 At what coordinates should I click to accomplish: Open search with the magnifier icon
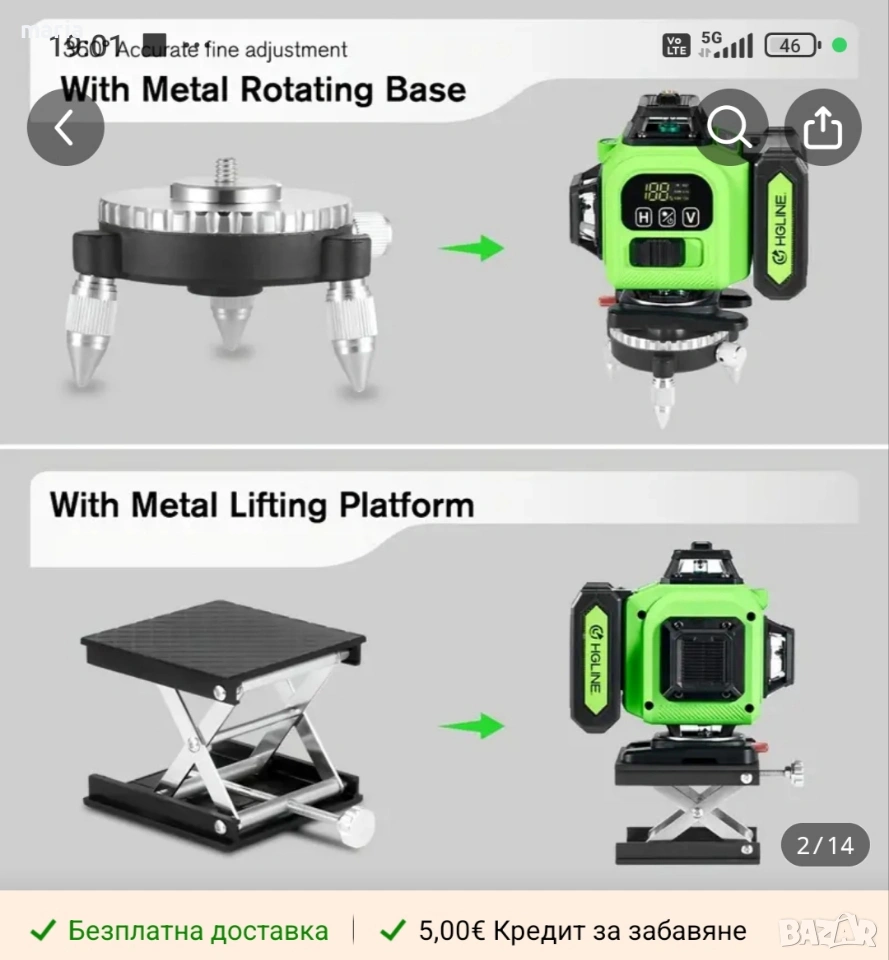click(729, 127)
